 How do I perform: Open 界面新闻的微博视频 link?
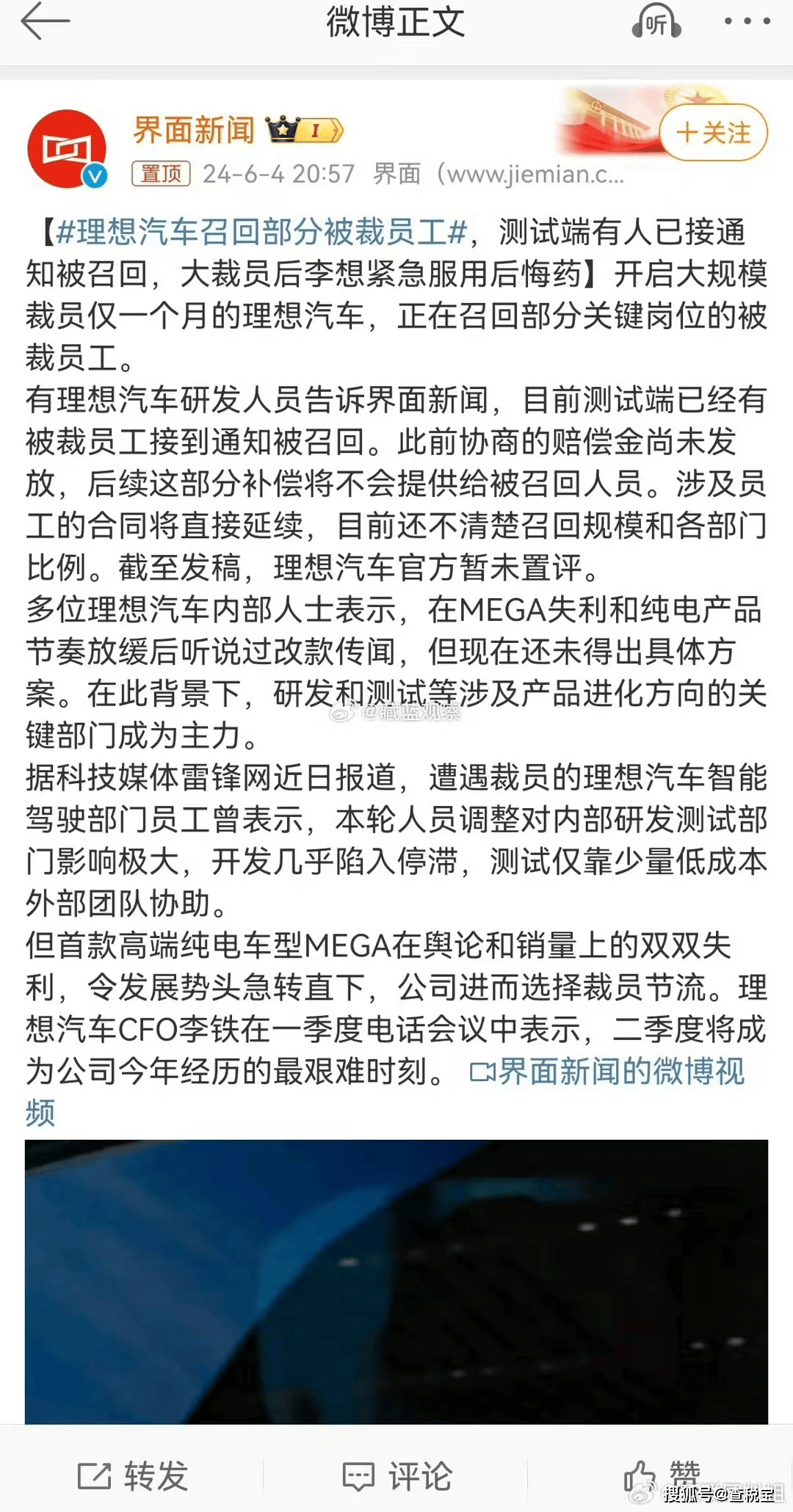click(x=606, y=1072)
